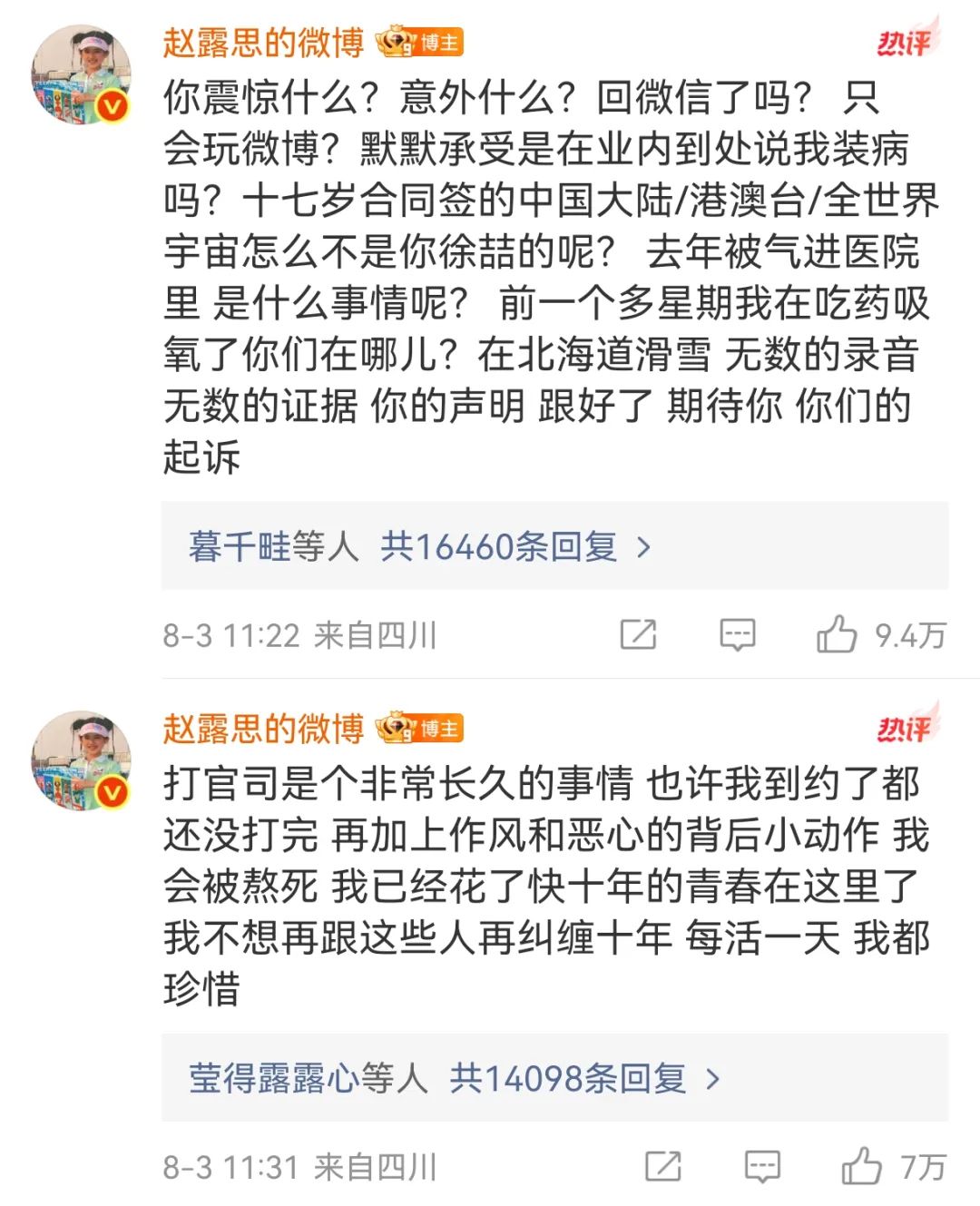Open the avatar beside the 11:22 comment
Viewport: 980px width, 1206px height.
82,74
